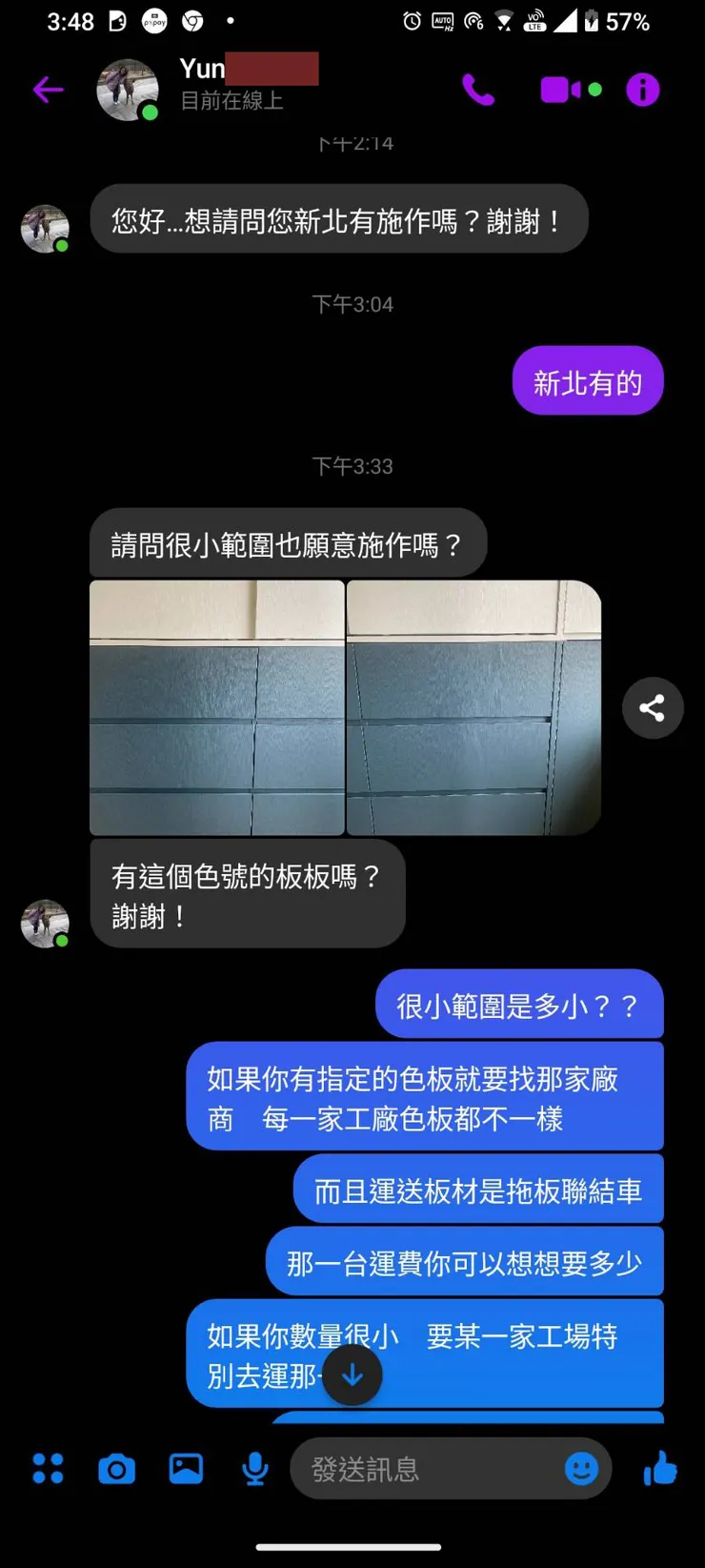Open the conversation info panel

pos(641,89)
